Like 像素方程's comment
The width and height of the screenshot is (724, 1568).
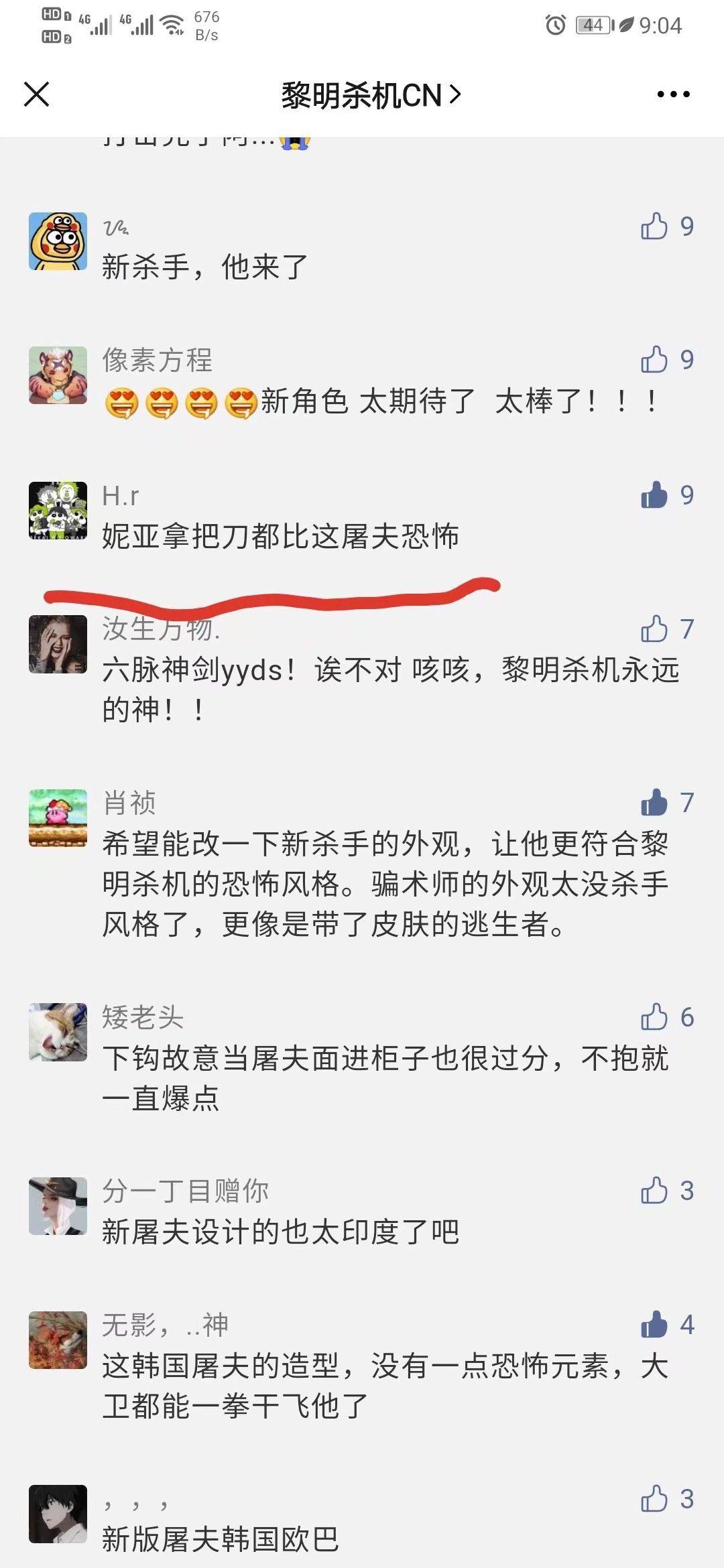click(x=654, y=360)
